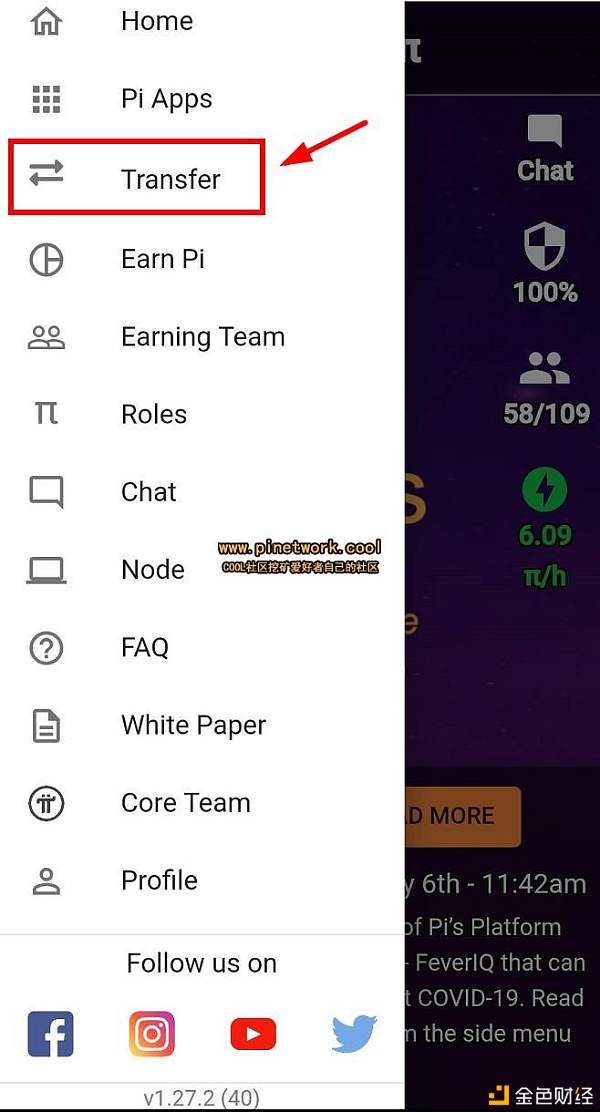Image resolution: width=600 pixels, height=1112 pixels.
Task: Open the Twitter page link
Action: pos(354,1034)
